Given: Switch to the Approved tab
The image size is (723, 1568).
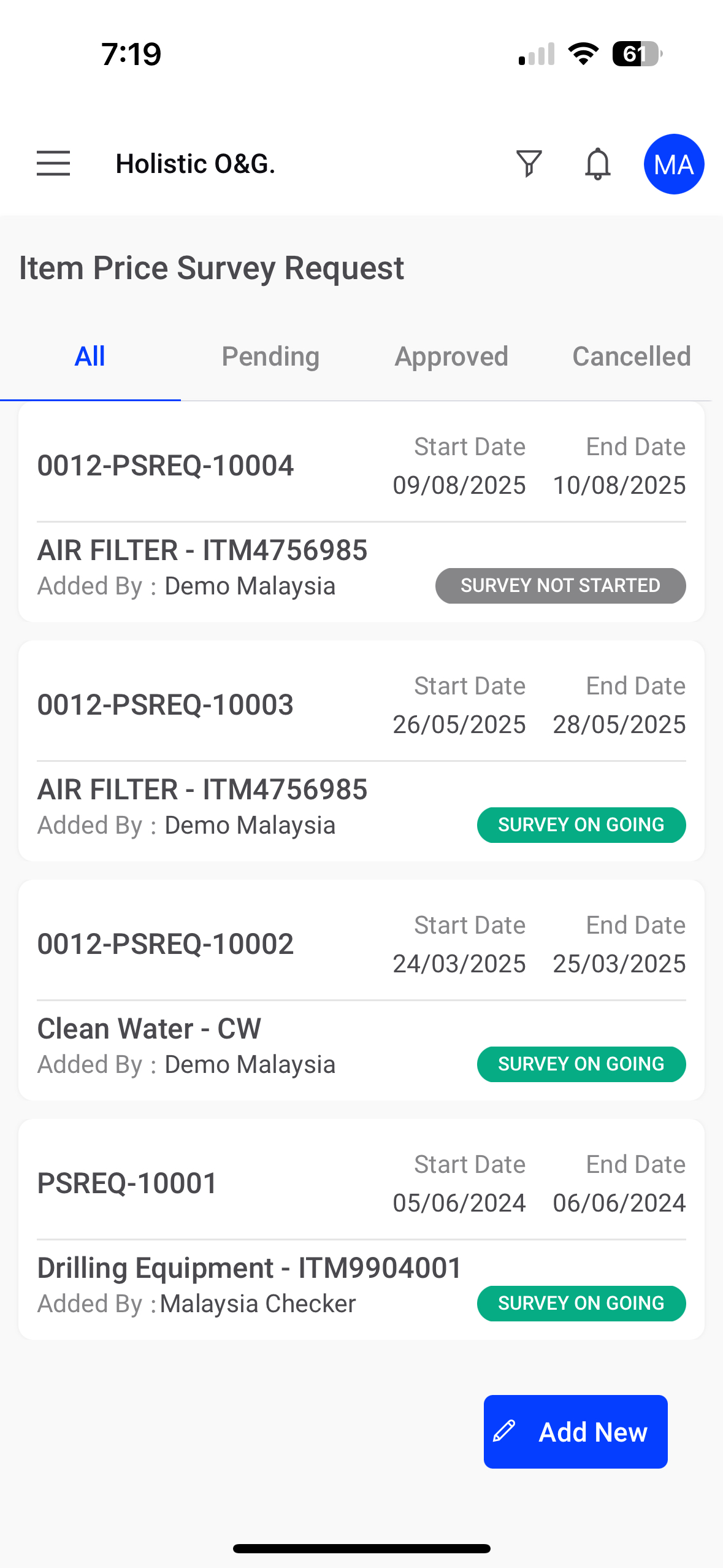Looking at the screenshot, I should tap(451, 356).
